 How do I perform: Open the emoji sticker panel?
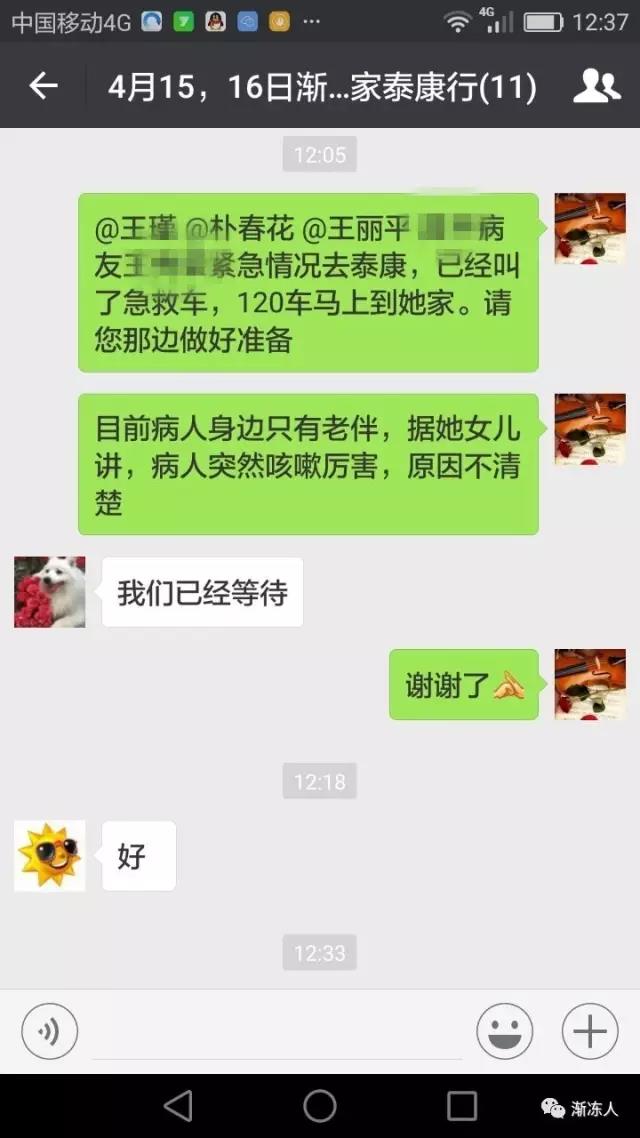tap(504, 1031)
